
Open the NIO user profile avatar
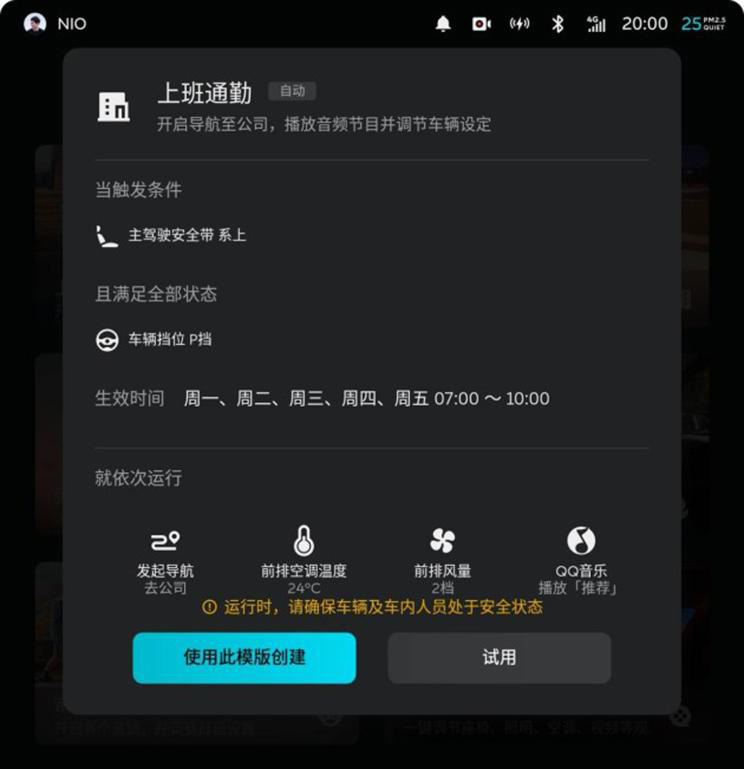35,23
